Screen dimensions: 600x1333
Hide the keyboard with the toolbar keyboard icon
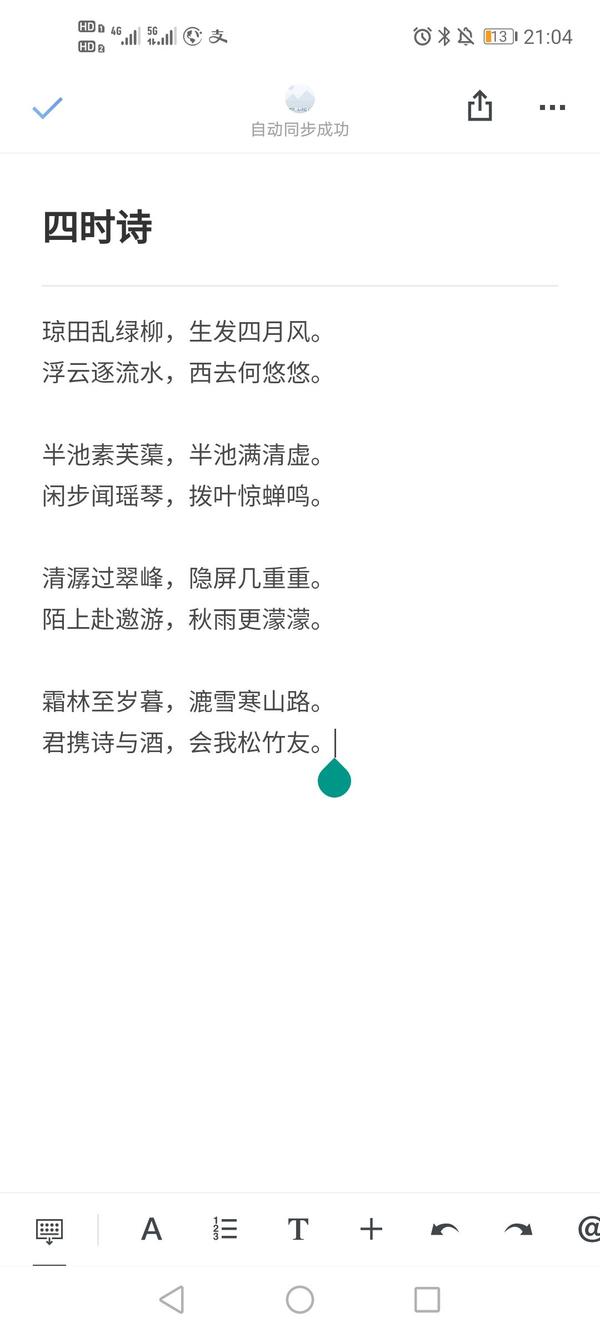[49, 1230]
